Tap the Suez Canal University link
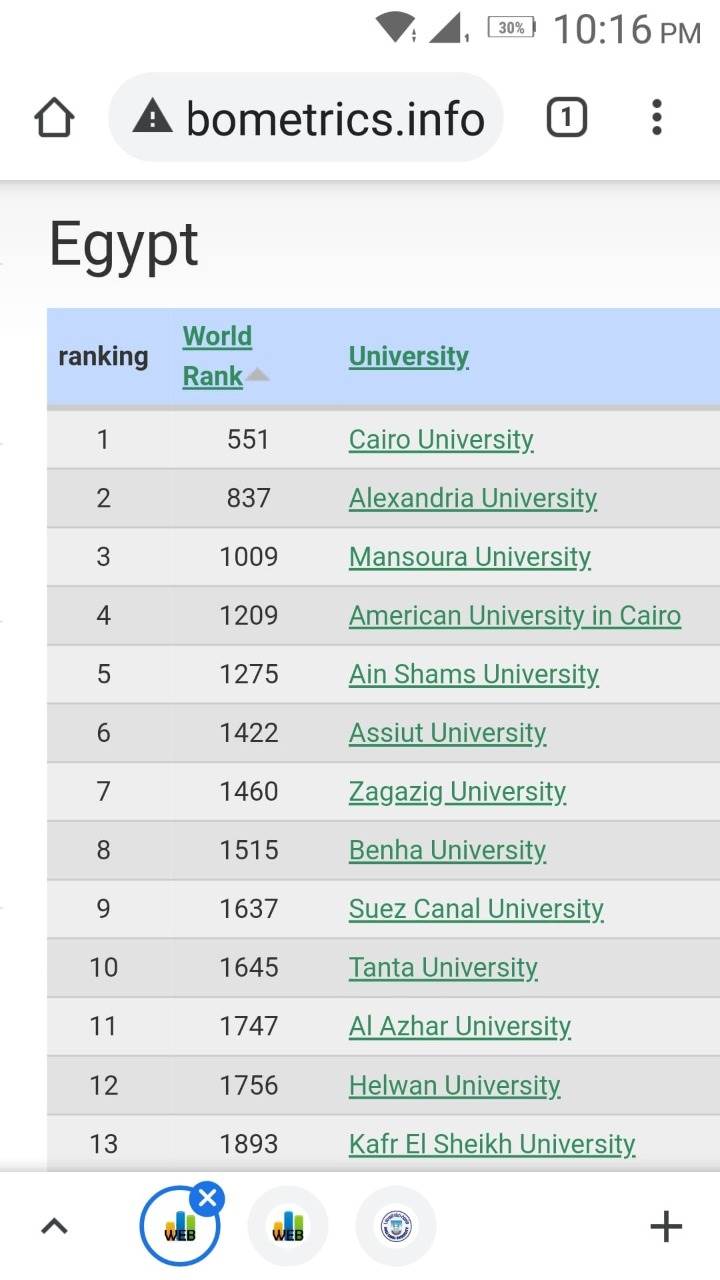The image size is (720, 1280). pyautogui.click(x=476, y=908)
